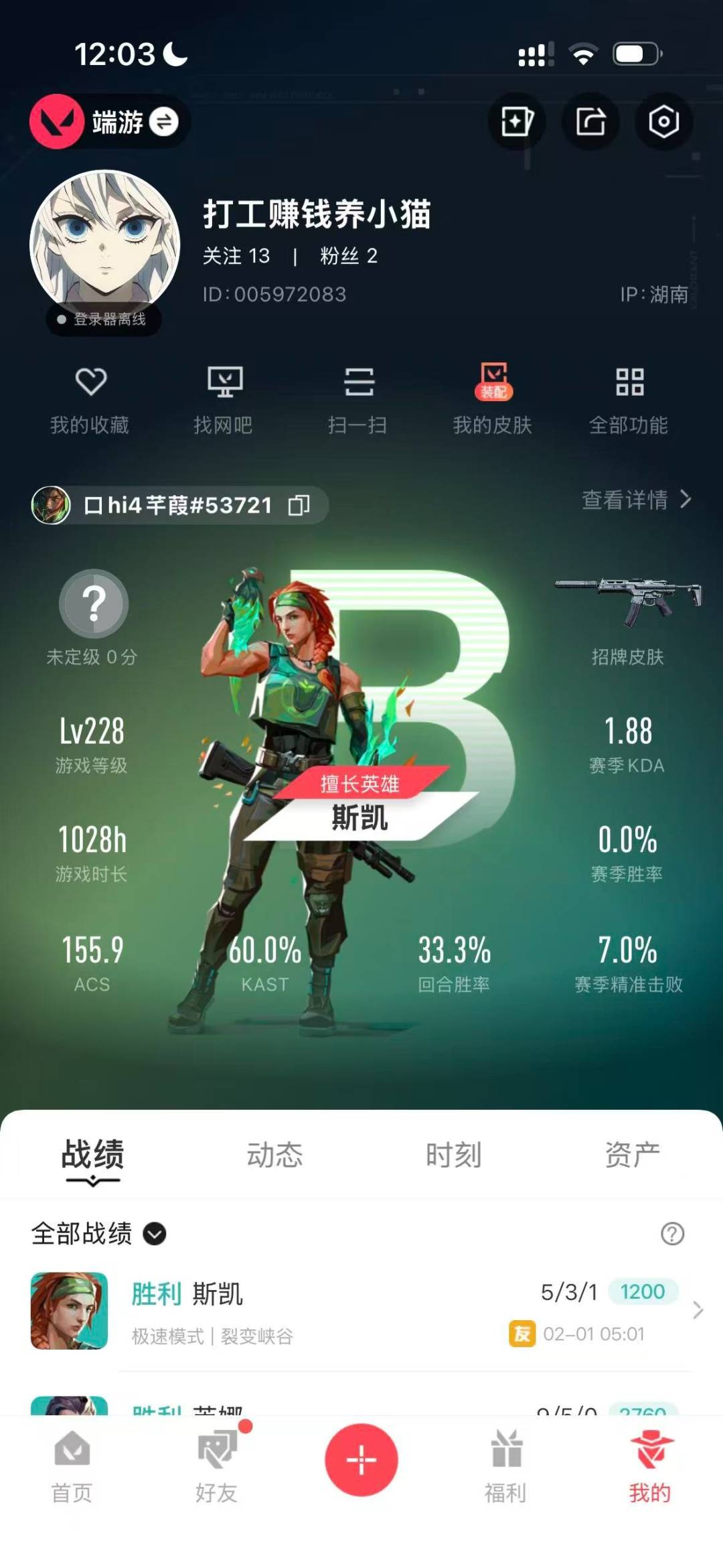The height and width of the screenshot is (1568, 723).
Task: Expand 全部战绩 filter dropdown
Action: (x=155, y=1234)
